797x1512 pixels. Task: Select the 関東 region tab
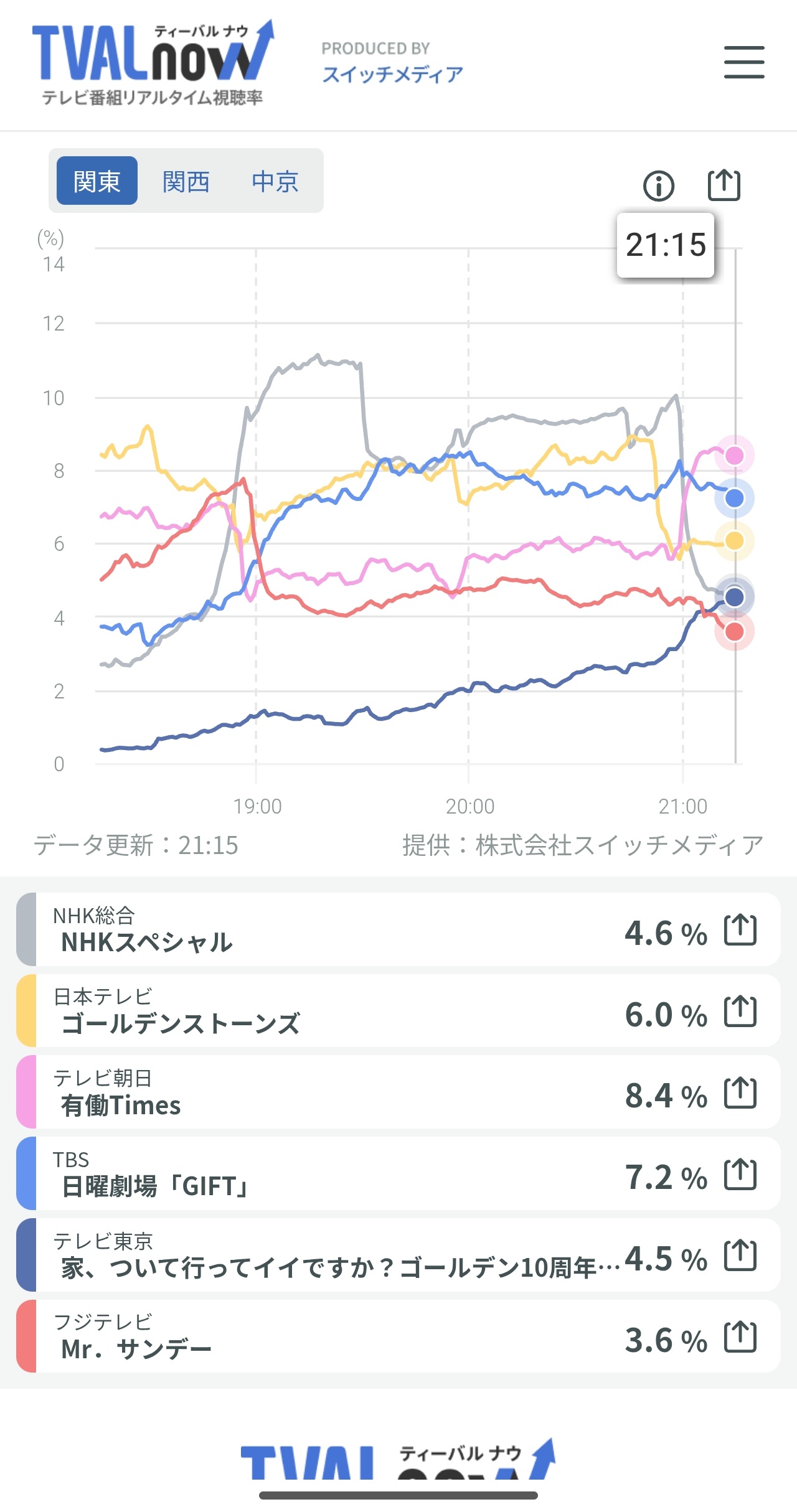(97, 182)
